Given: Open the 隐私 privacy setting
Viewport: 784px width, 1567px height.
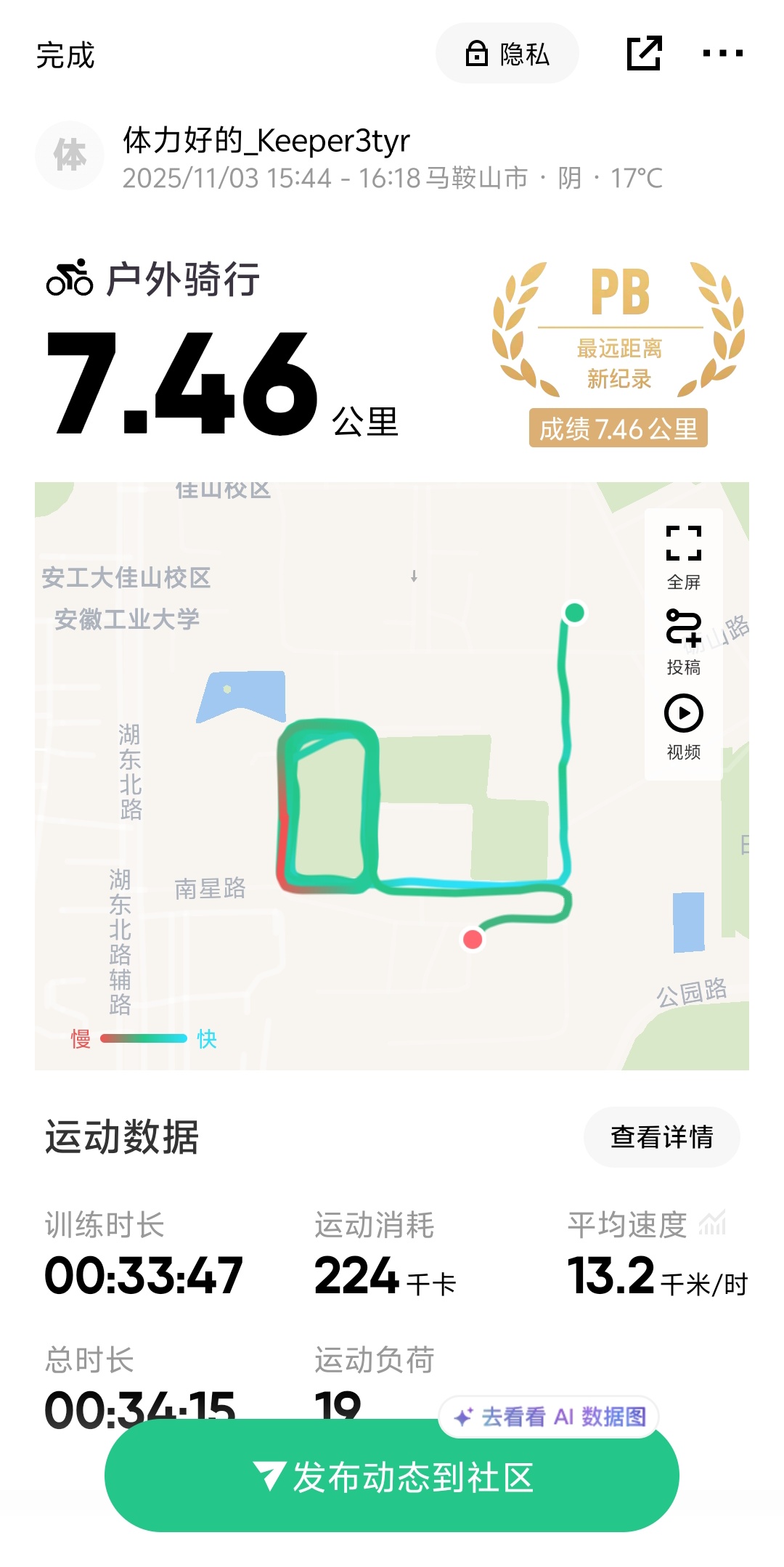Looking at the screenshot, I should 507,54.
